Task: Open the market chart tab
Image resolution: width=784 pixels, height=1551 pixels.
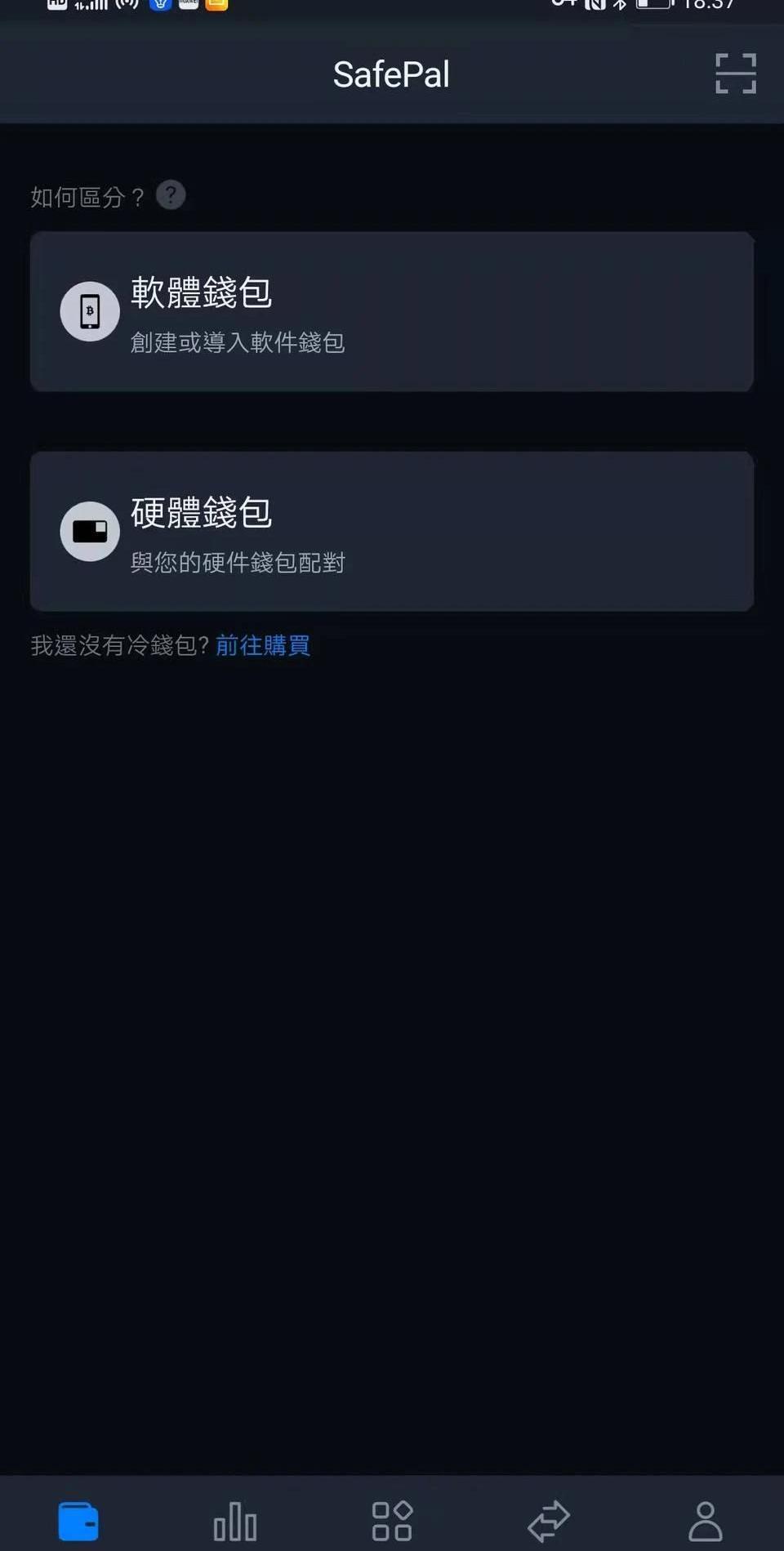Action: click(235, 1522)
